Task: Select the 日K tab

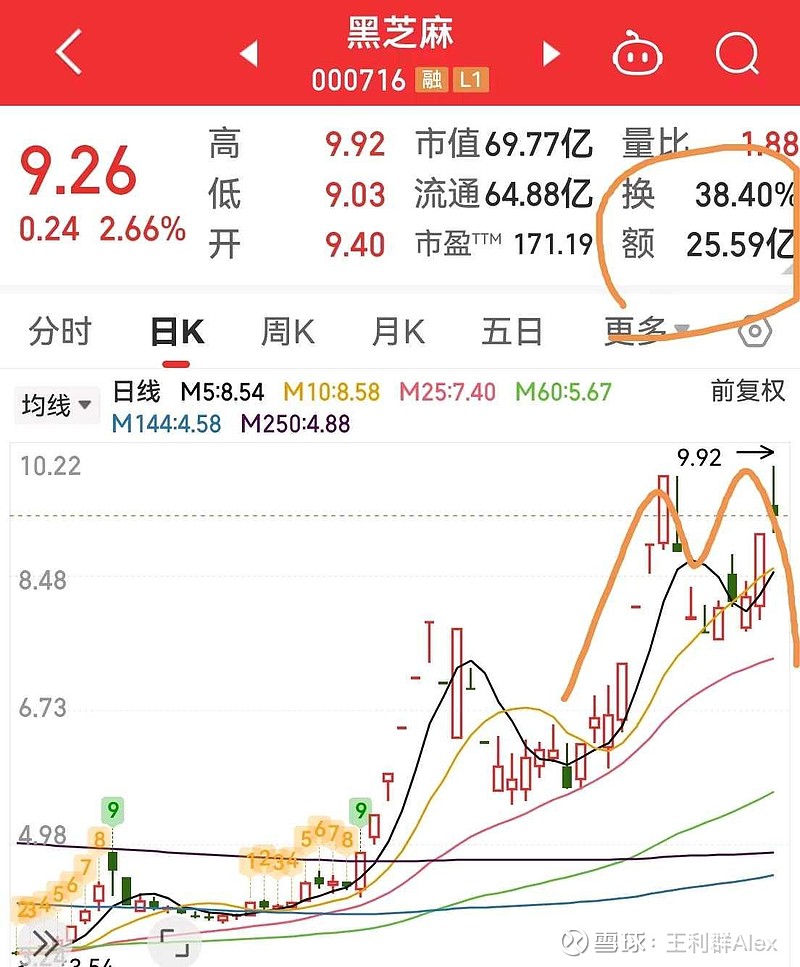Action: pos(176,332)
